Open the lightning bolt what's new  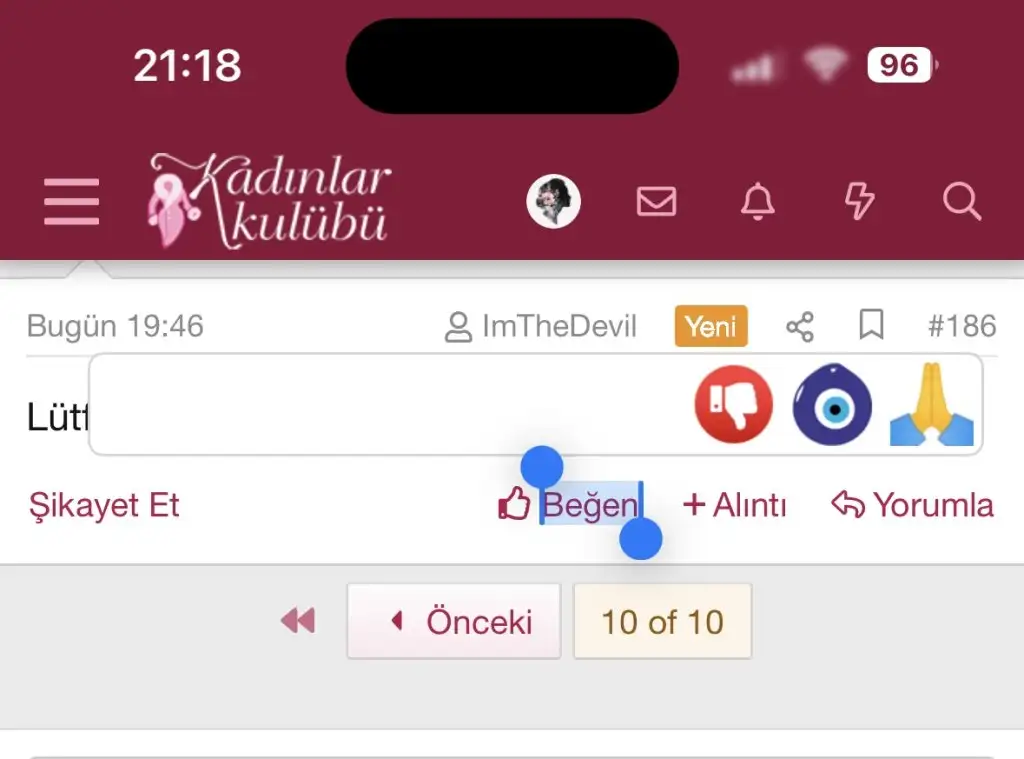[859, 202]
